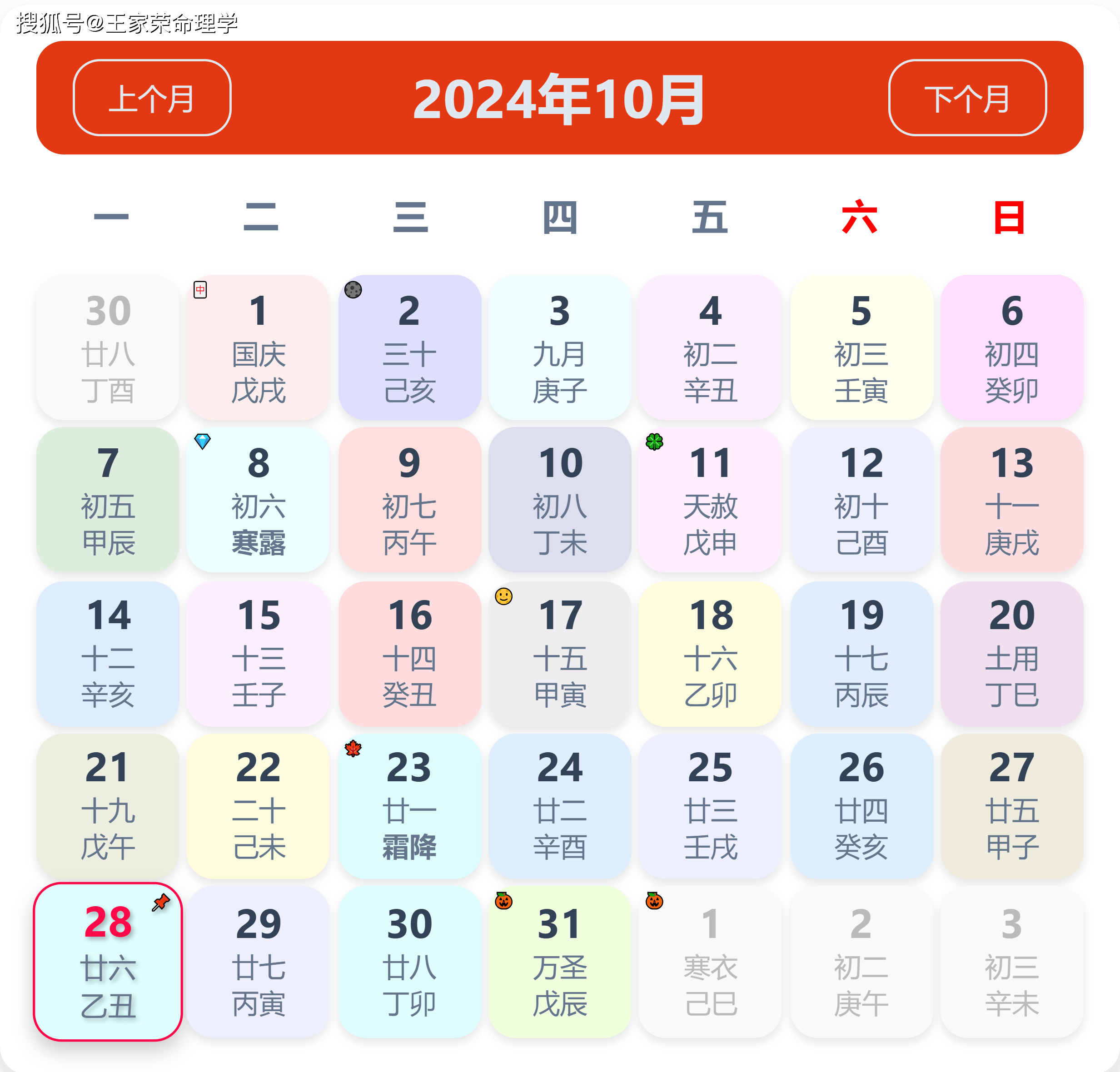
Task: Choose October 14 十二 辛亥
Action: coord(108,653)
